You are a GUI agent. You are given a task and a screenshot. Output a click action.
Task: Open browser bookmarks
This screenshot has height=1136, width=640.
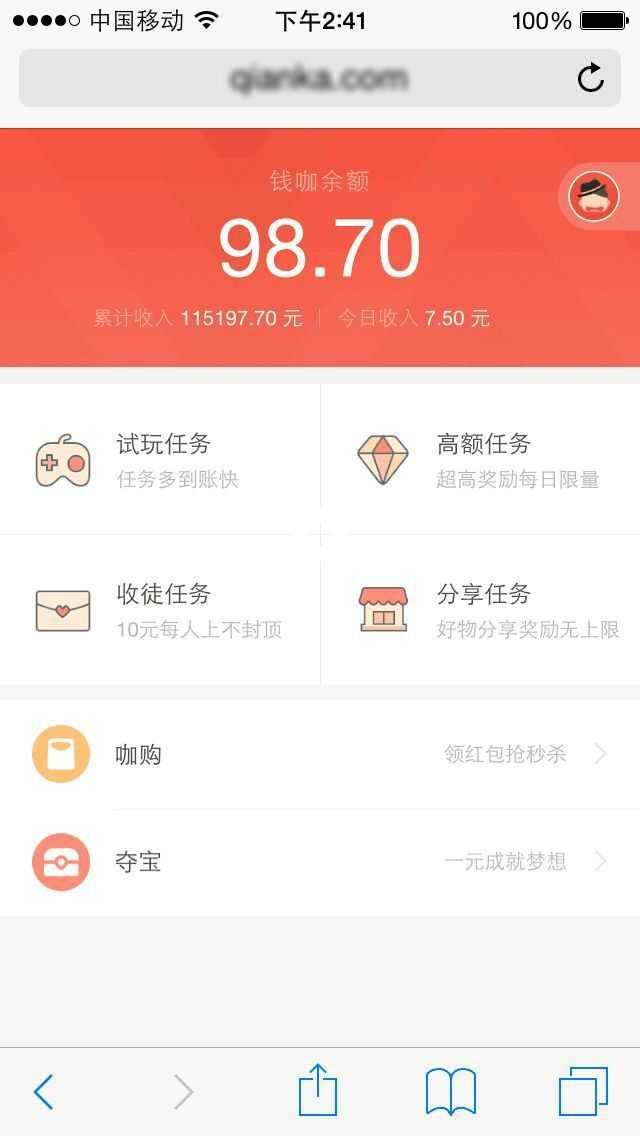point(451,1090)
